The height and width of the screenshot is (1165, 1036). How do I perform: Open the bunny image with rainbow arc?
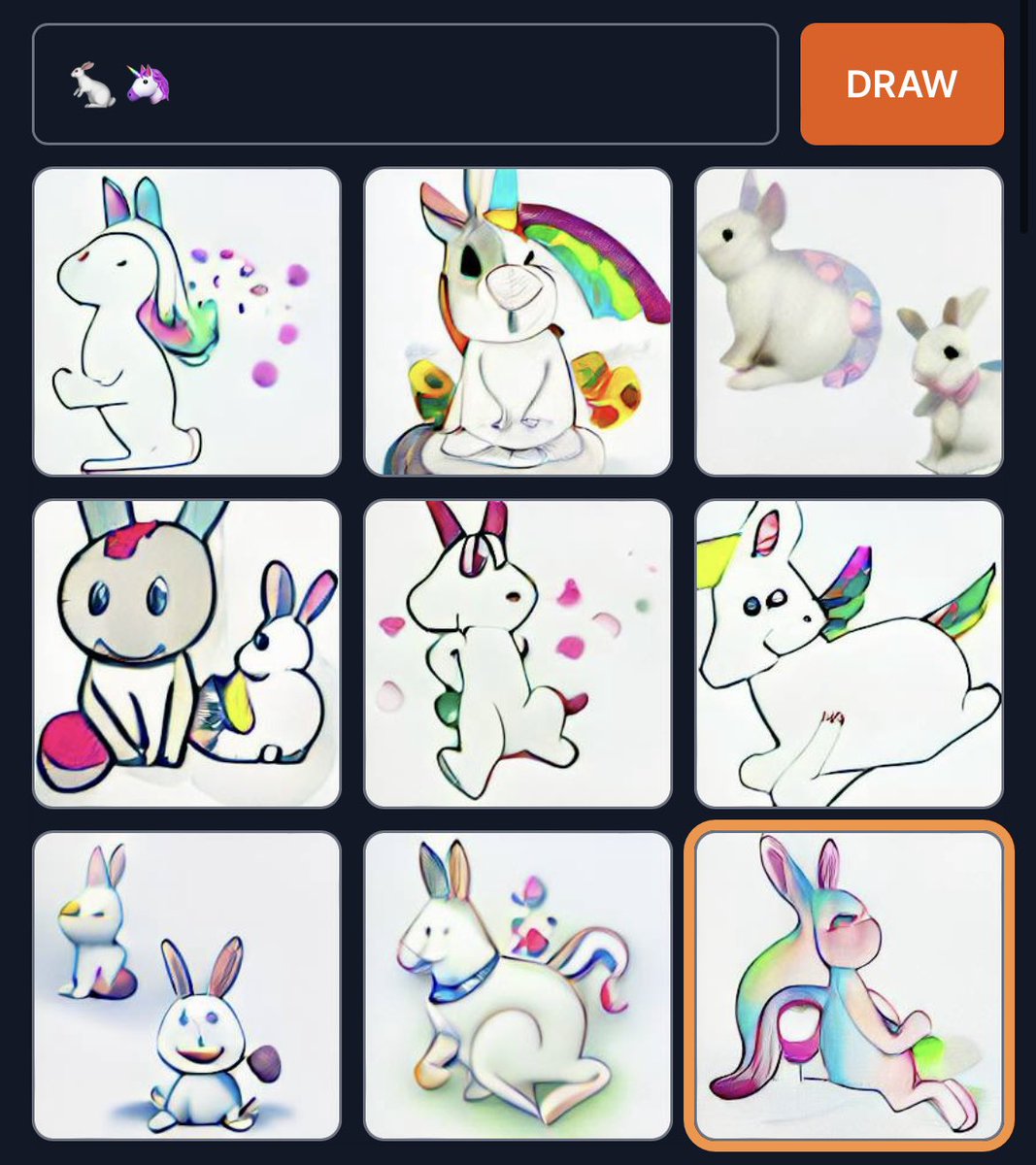click(x=518, y=321)
